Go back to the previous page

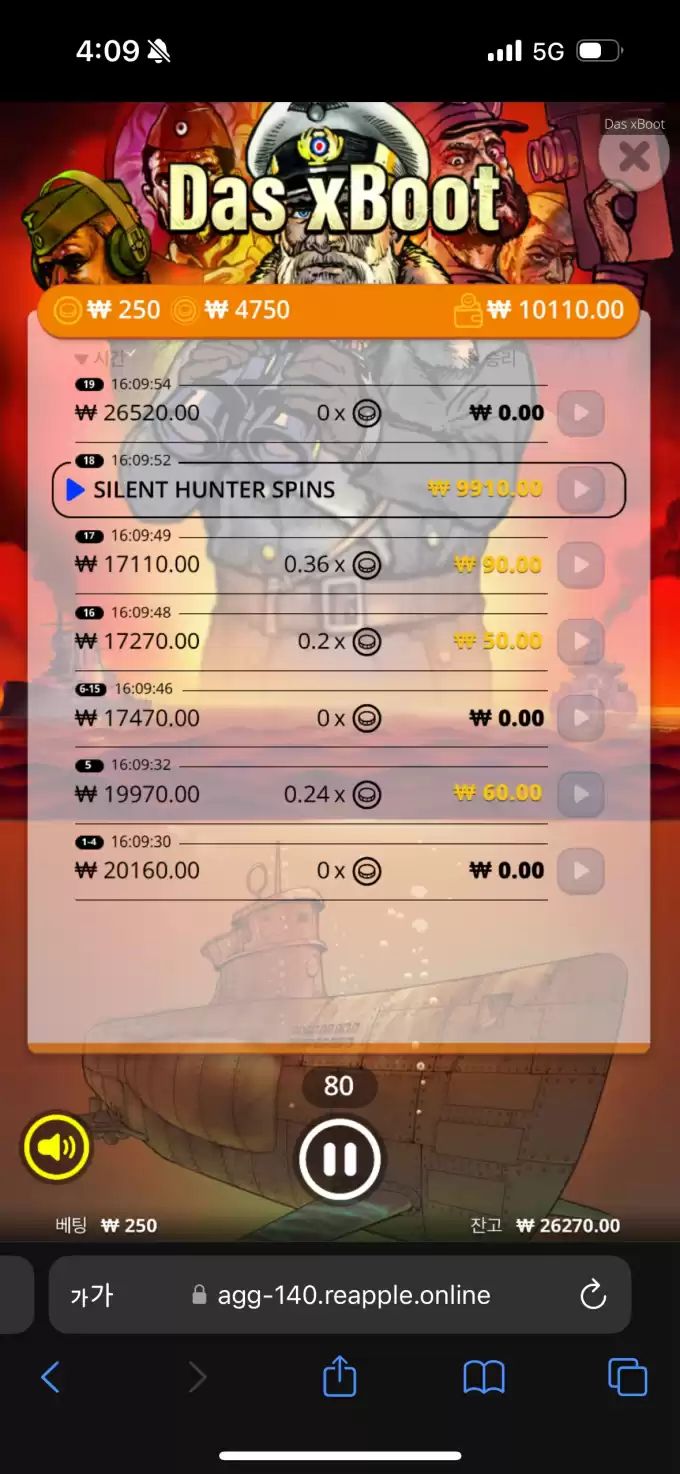(x=50, y=1378)
